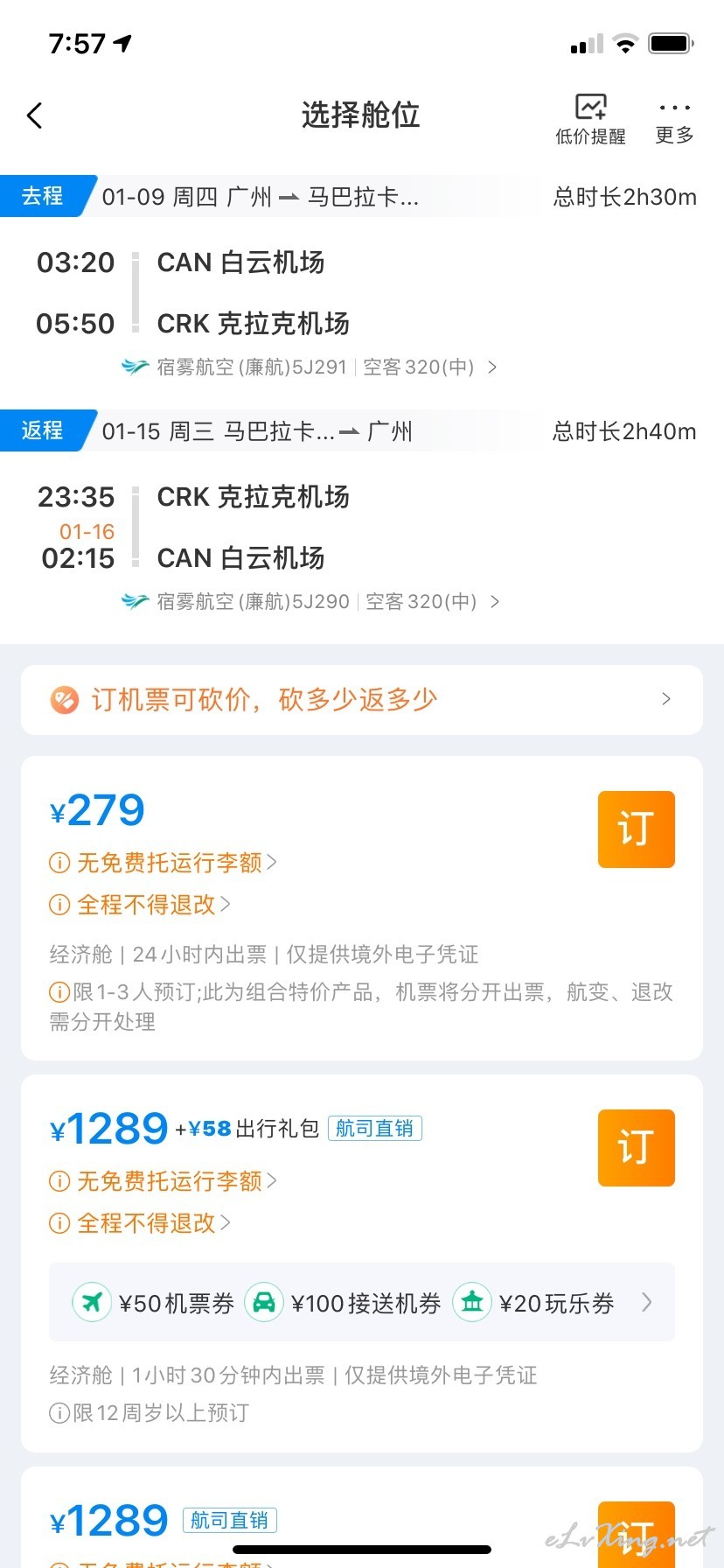Screen dimensions: 724x1568
Task: Check baggage allowance for ¥279 fare
Action: click(x=164, y=863)
